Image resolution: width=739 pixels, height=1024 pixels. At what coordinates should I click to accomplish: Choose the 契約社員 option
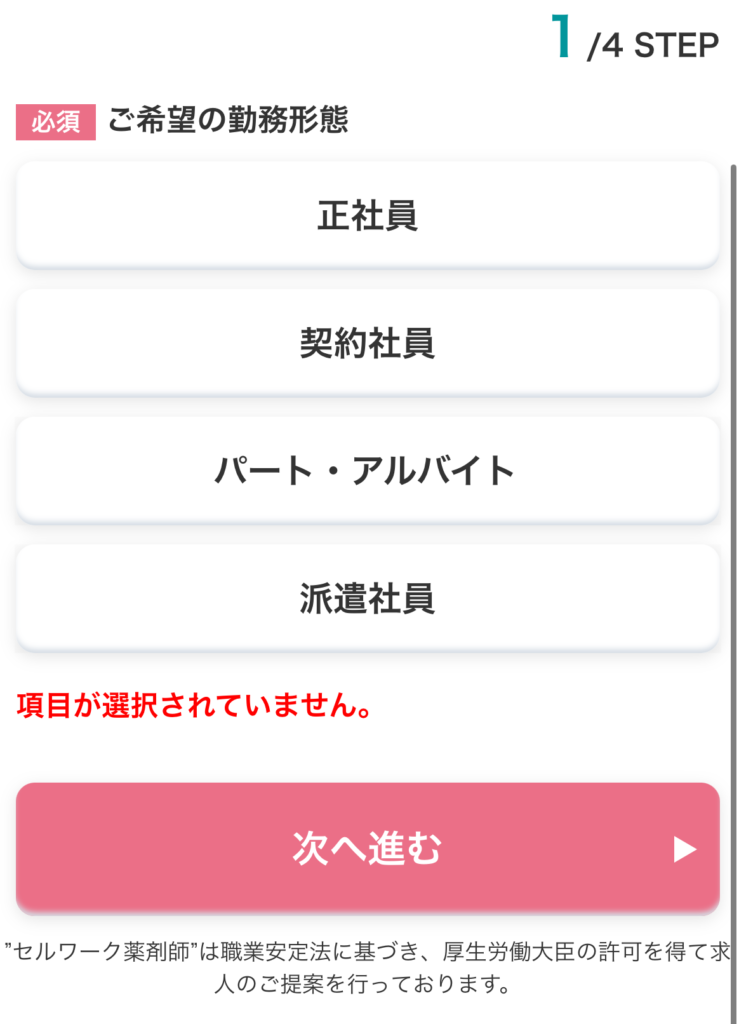click(367, 343)
